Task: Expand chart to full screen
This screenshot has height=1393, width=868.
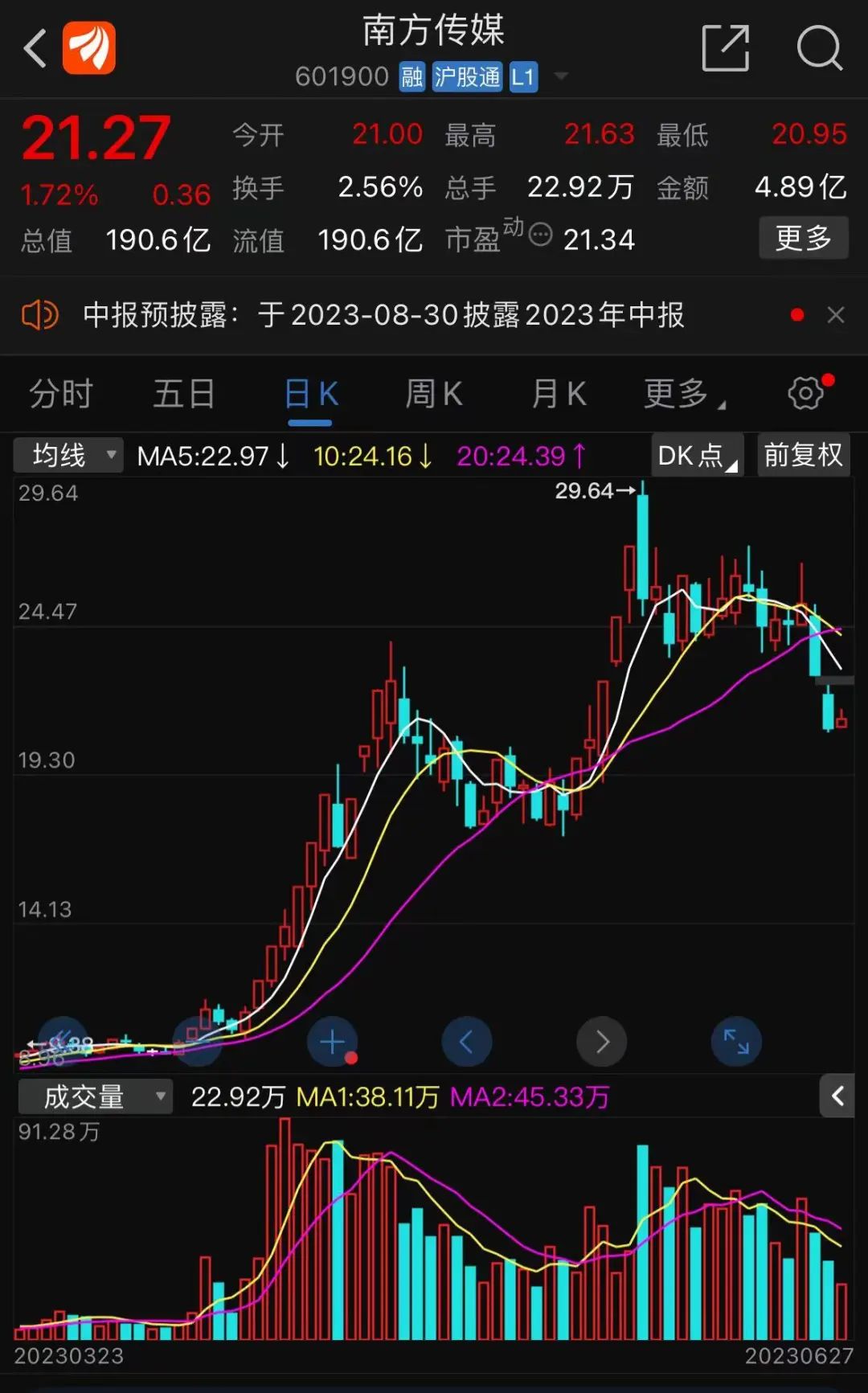Action: coord(736,1042)
